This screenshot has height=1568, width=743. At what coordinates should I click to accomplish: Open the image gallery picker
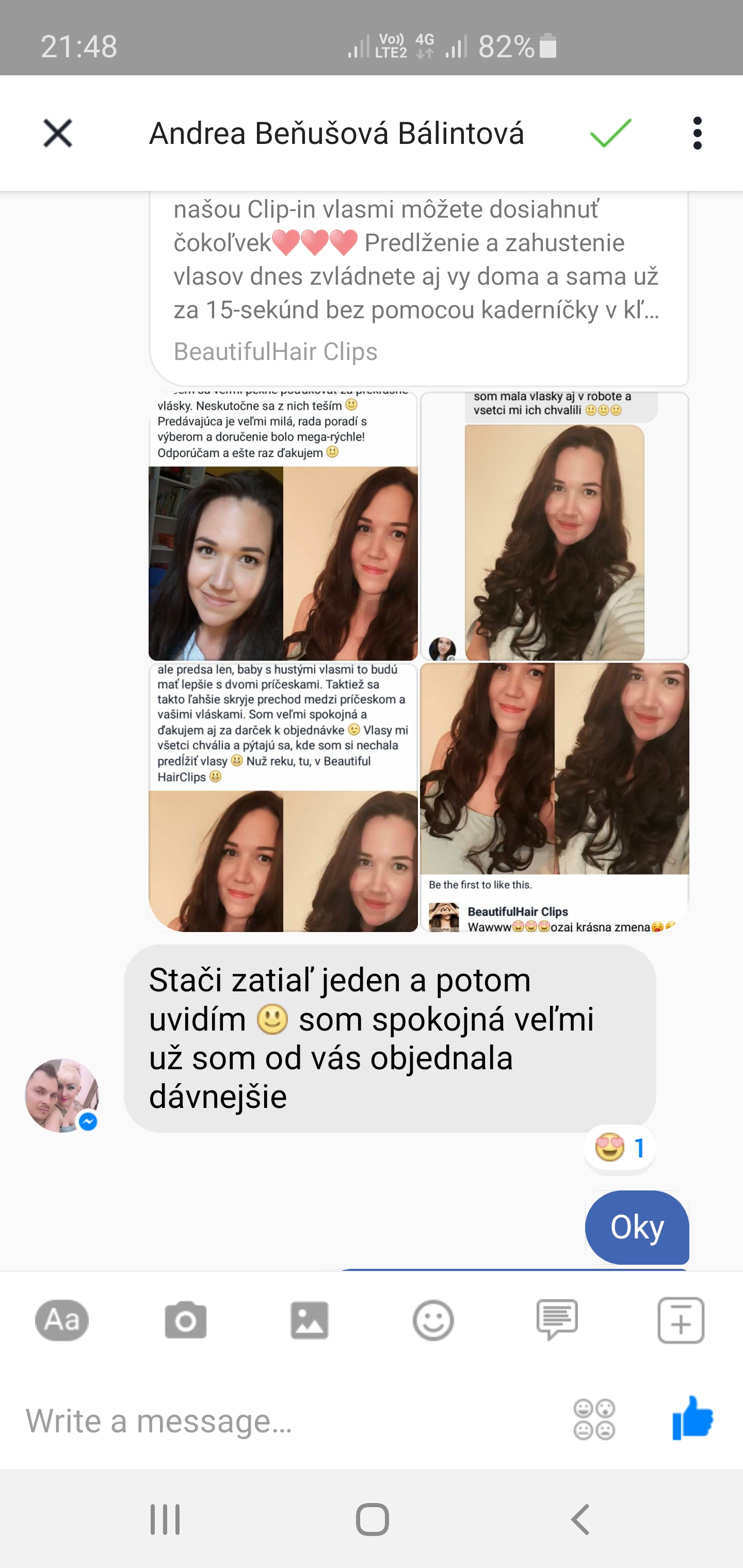coord(310,1320)
